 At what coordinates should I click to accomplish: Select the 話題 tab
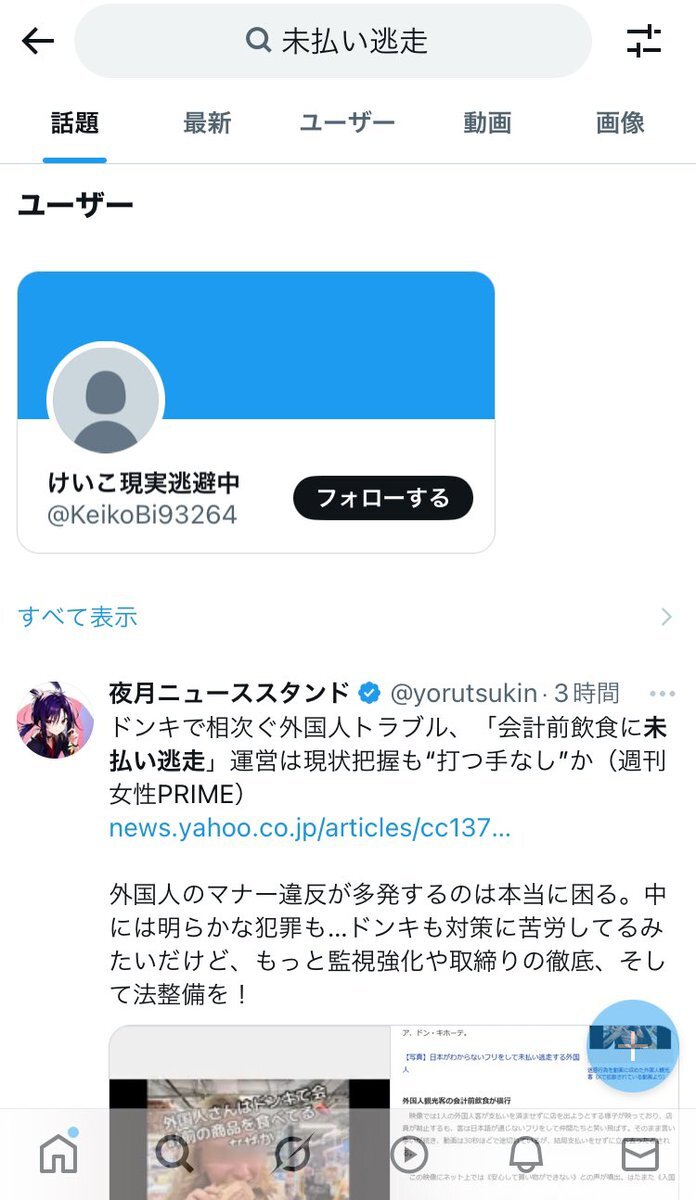(75, 123)
